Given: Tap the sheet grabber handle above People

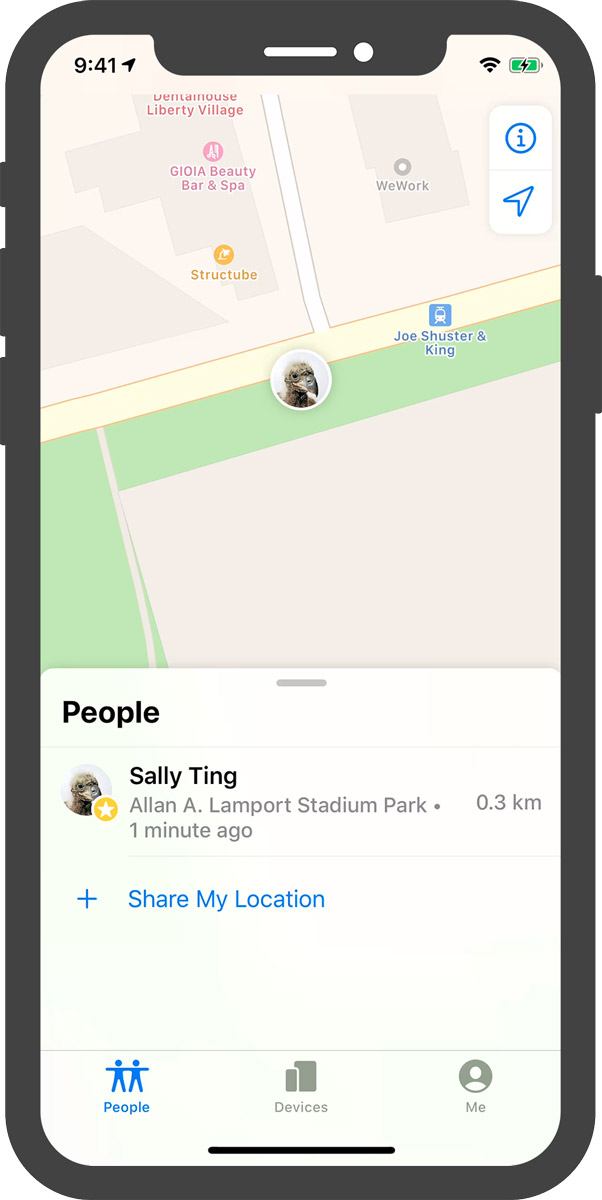Looking at the screenshot, I should point(301,683).
